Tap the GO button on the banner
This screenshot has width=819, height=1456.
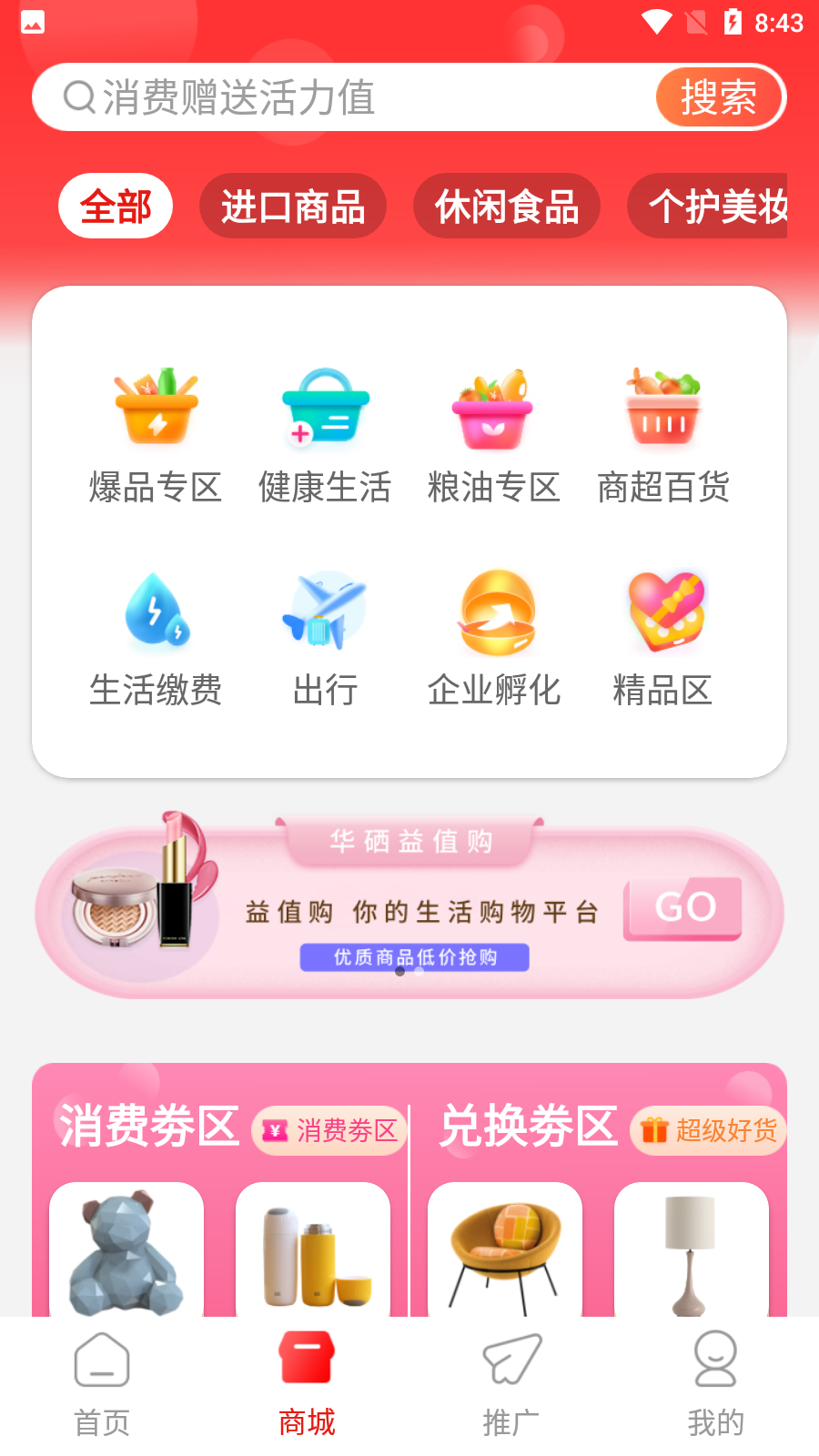683,907
